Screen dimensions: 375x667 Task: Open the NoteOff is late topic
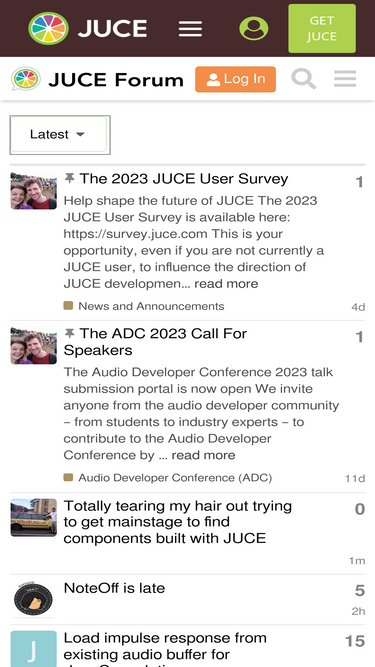pos(114,588)
